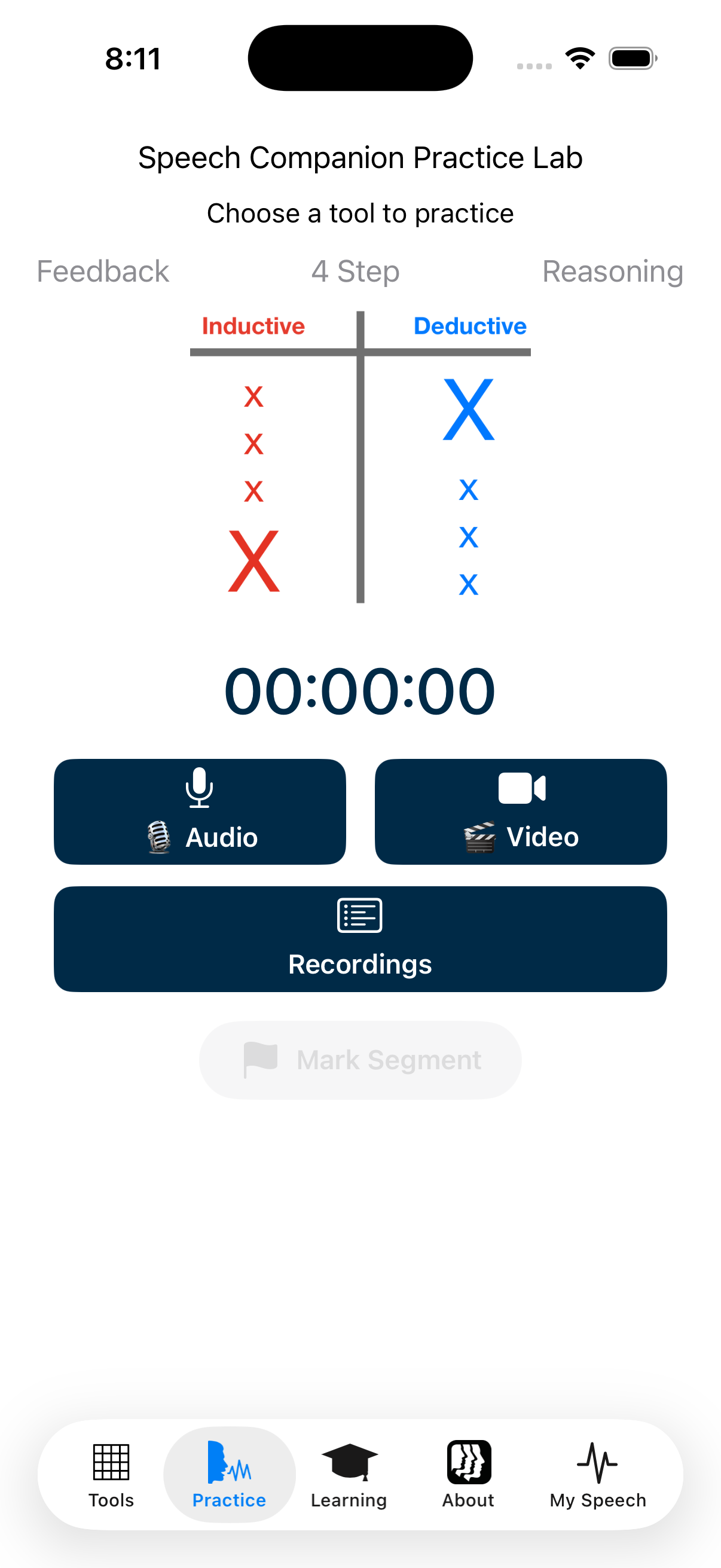Start a Video recording
This screenshot has width=721, height=1568.
pos(520,812)
